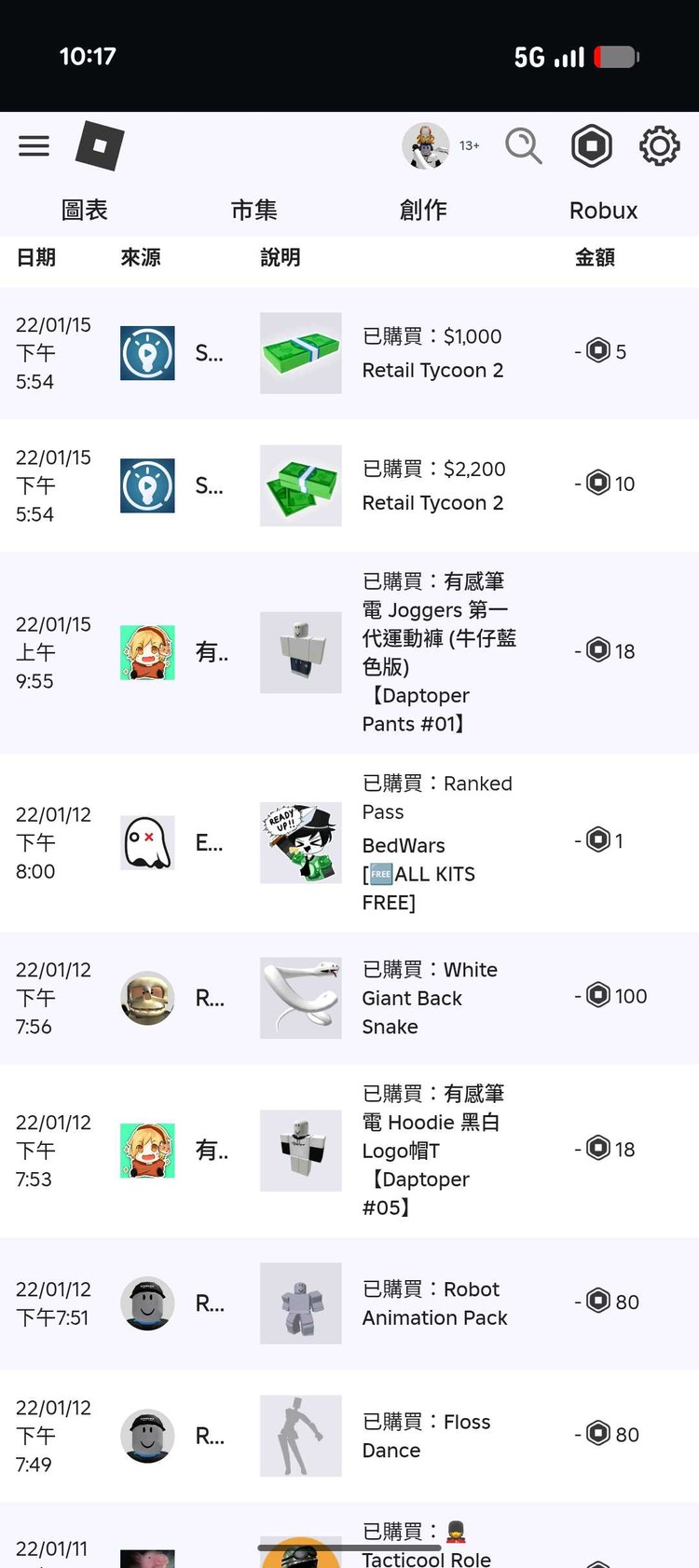This screenshot has height=1568, width=699.
Task: Switch to the 創作 tab
Action: tap(423, 211)
